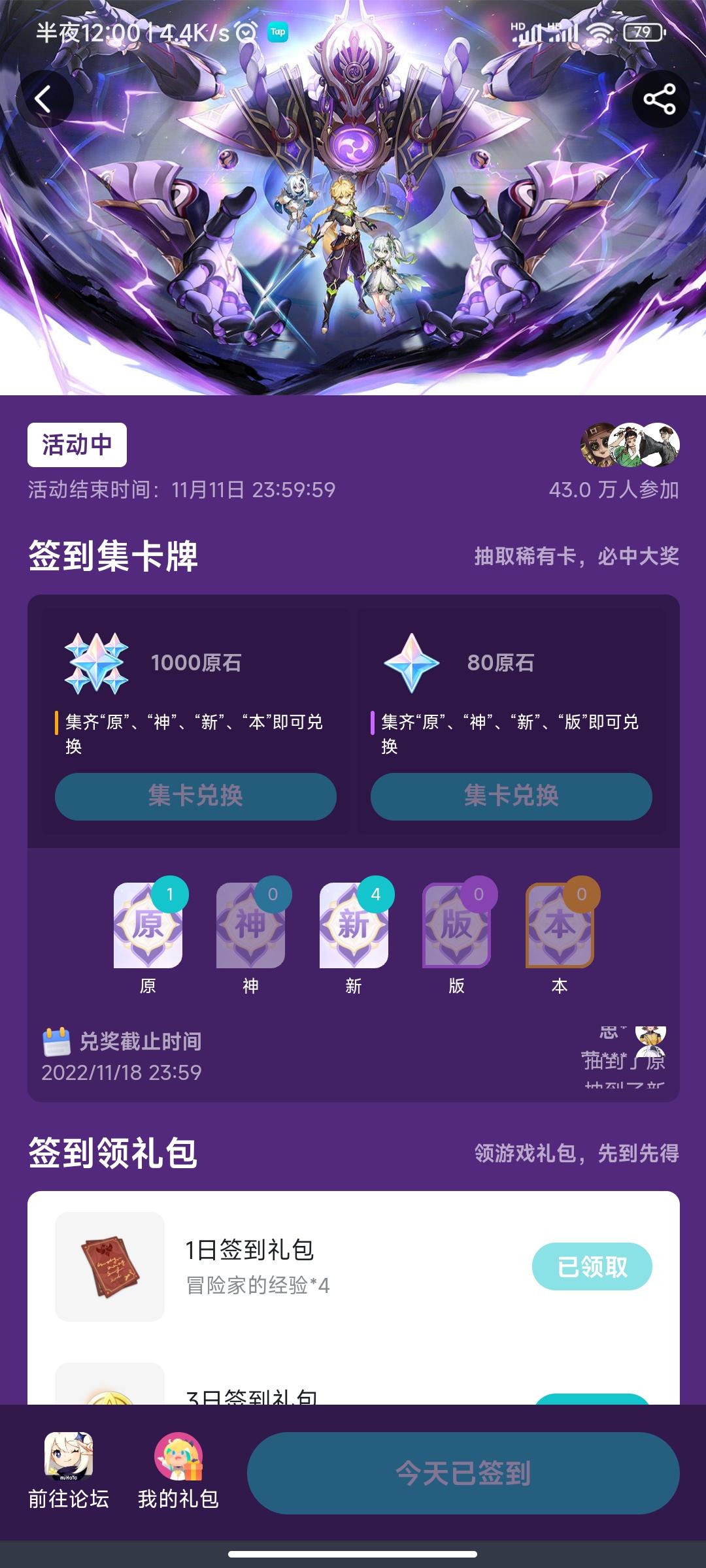Image resolution: width=706 pixels, height=1568 pixels.
Task: Open the share icon at top right
Action: click(661, 98)
